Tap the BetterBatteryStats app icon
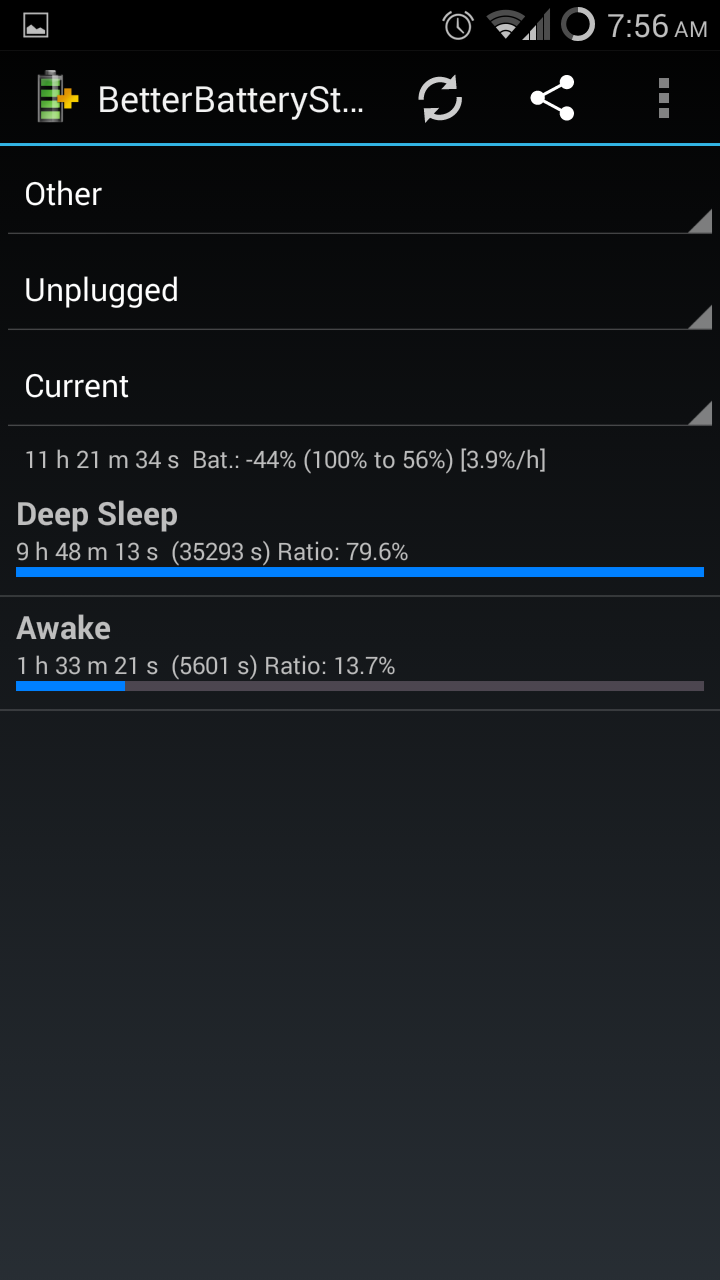This screenshot has width=720, height=1280. point(56,98)
